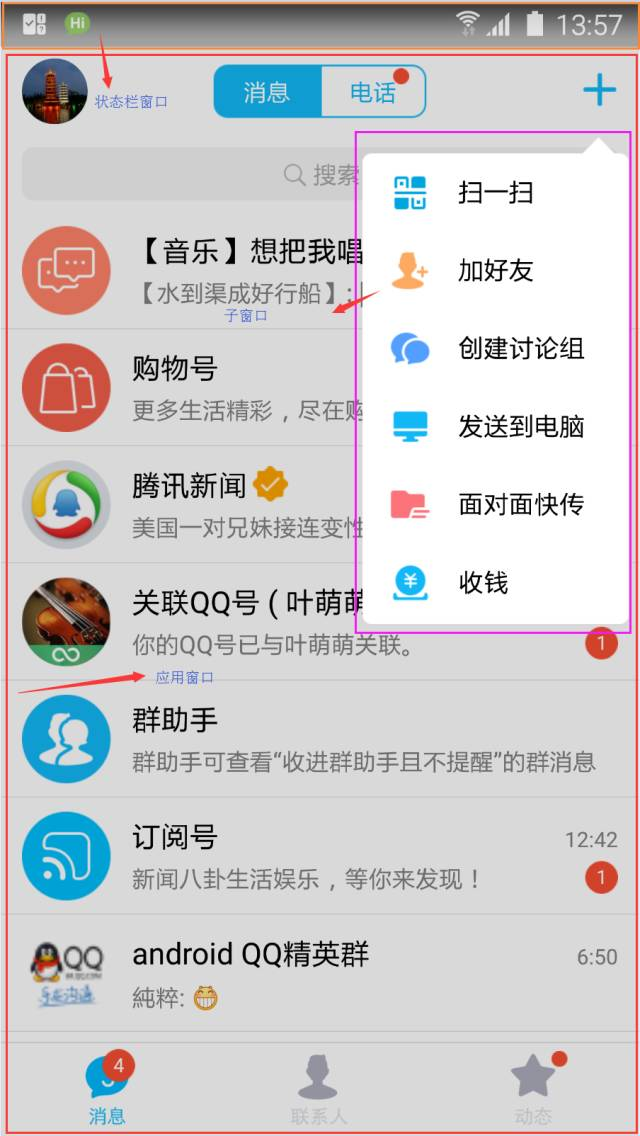Open the 购物号 chat
640x1136 pixels.
(190, 388)
